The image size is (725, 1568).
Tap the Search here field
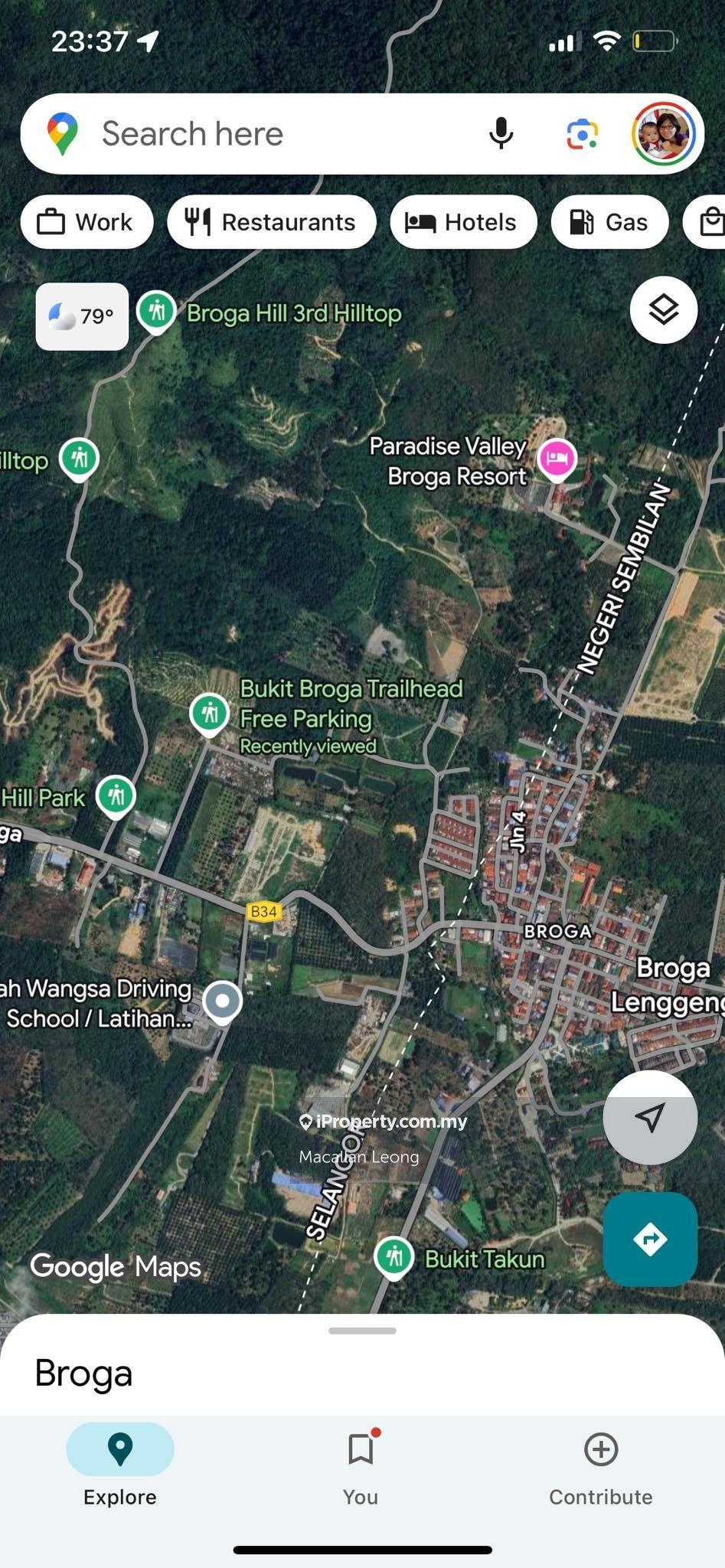point(268,134)
